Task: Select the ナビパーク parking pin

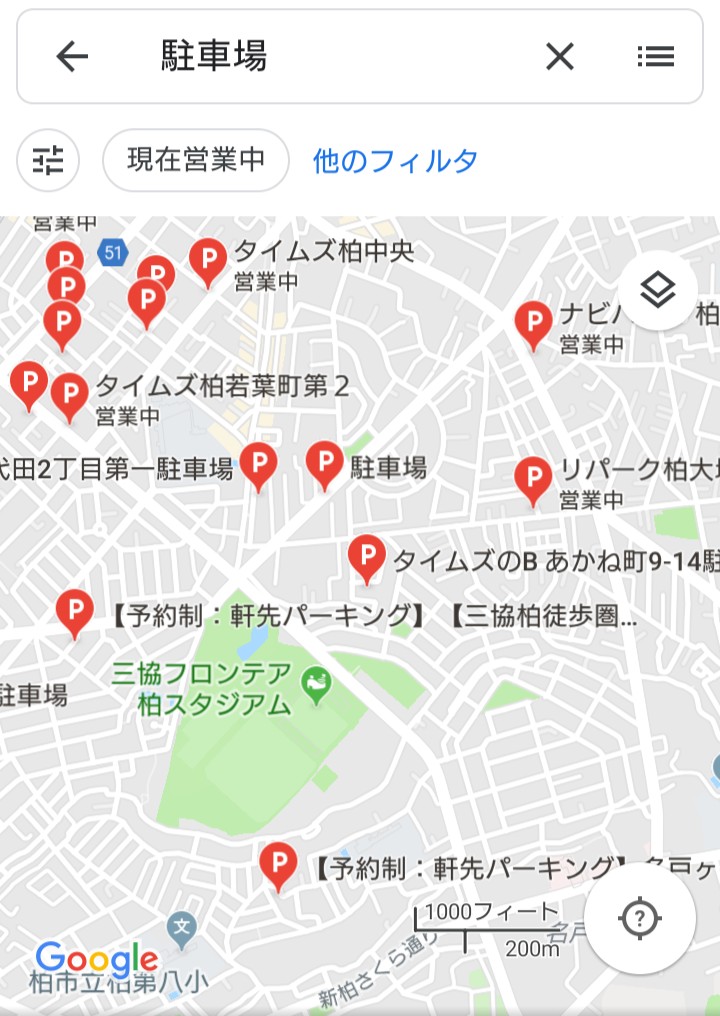Action: [533, 322]
